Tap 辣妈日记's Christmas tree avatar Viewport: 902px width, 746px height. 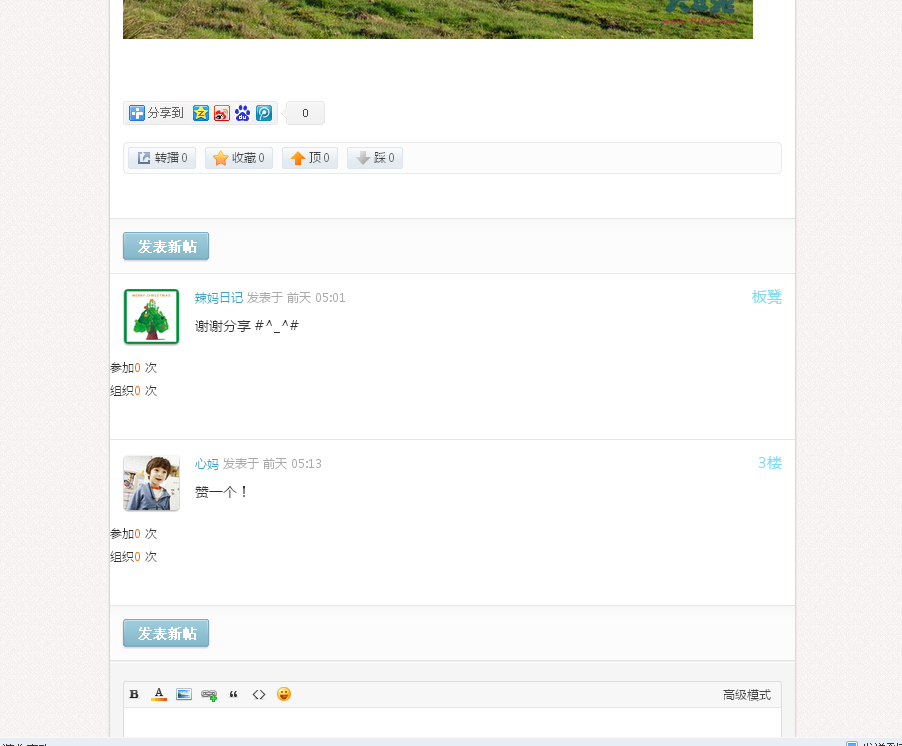(151, 317)
